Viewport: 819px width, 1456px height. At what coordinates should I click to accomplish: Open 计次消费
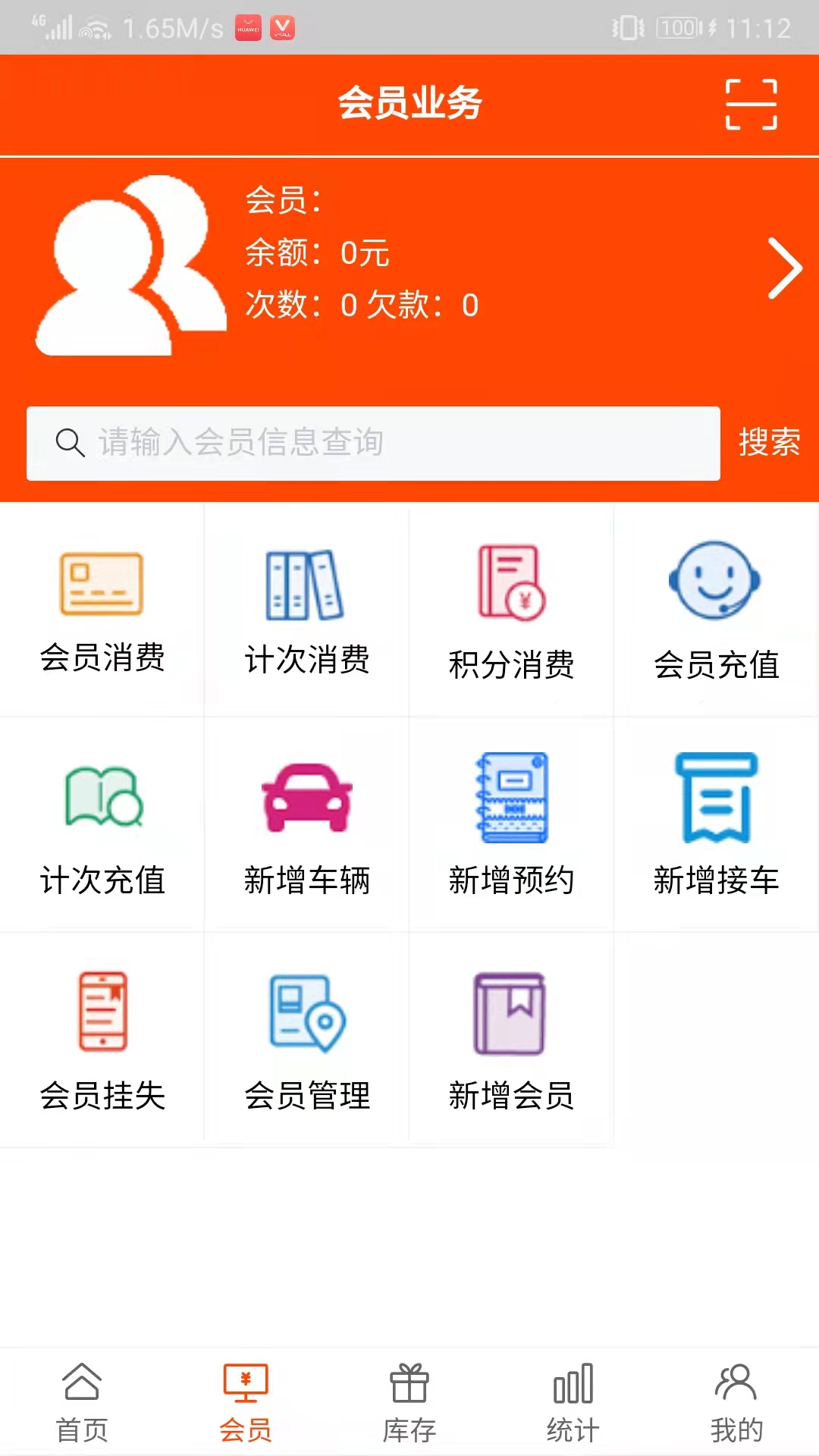pos(307,611)
